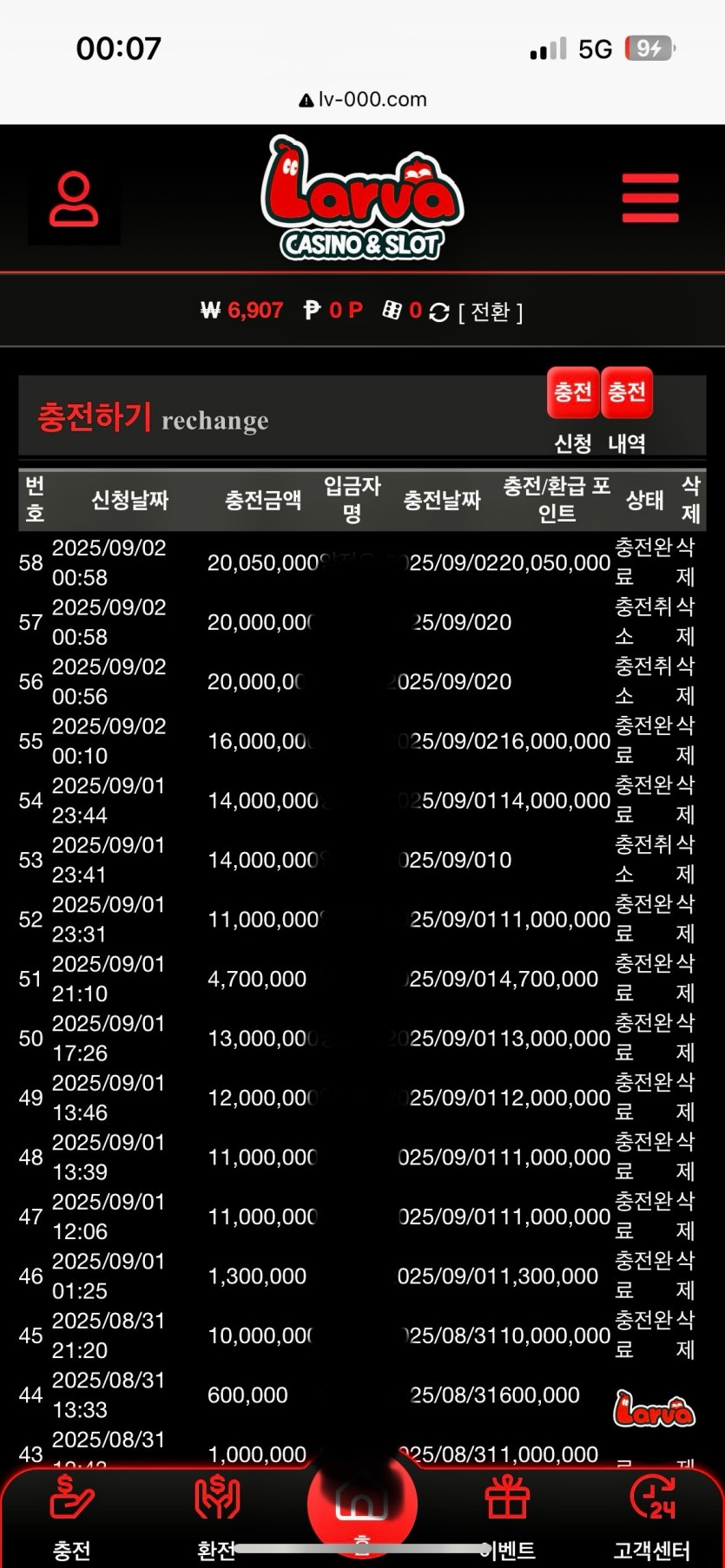Open the 충전 신청 tab

click(573, 393)
